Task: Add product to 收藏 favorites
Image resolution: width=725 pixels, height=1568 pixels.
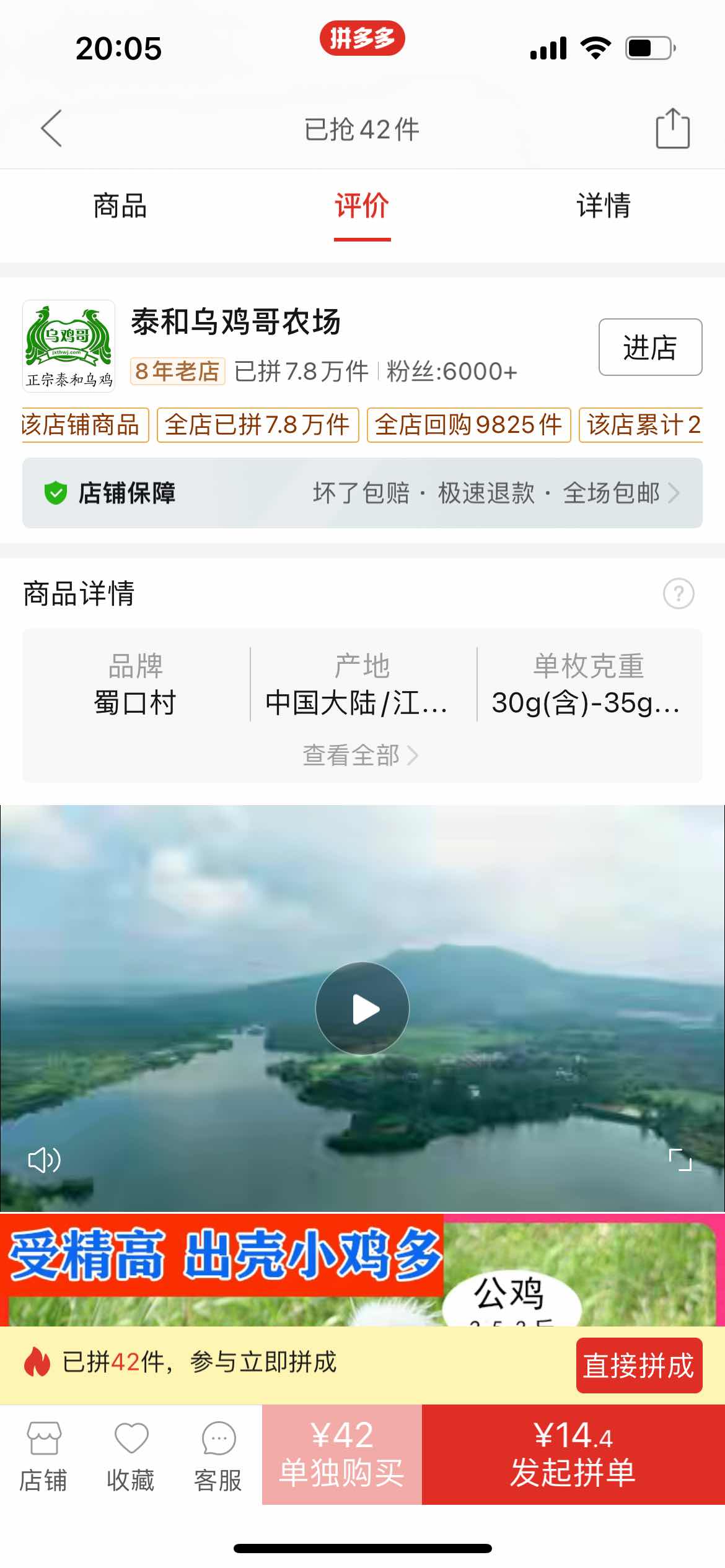Action: click(x=131, y=1455)
